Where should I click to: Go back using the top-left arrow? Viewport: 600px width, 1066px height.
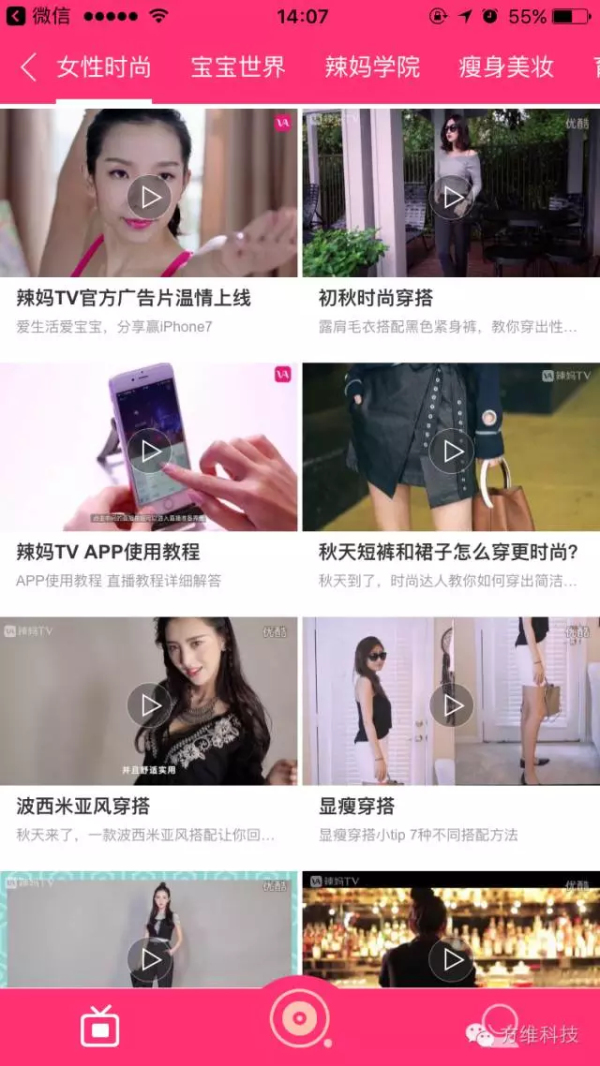(28, 68)
